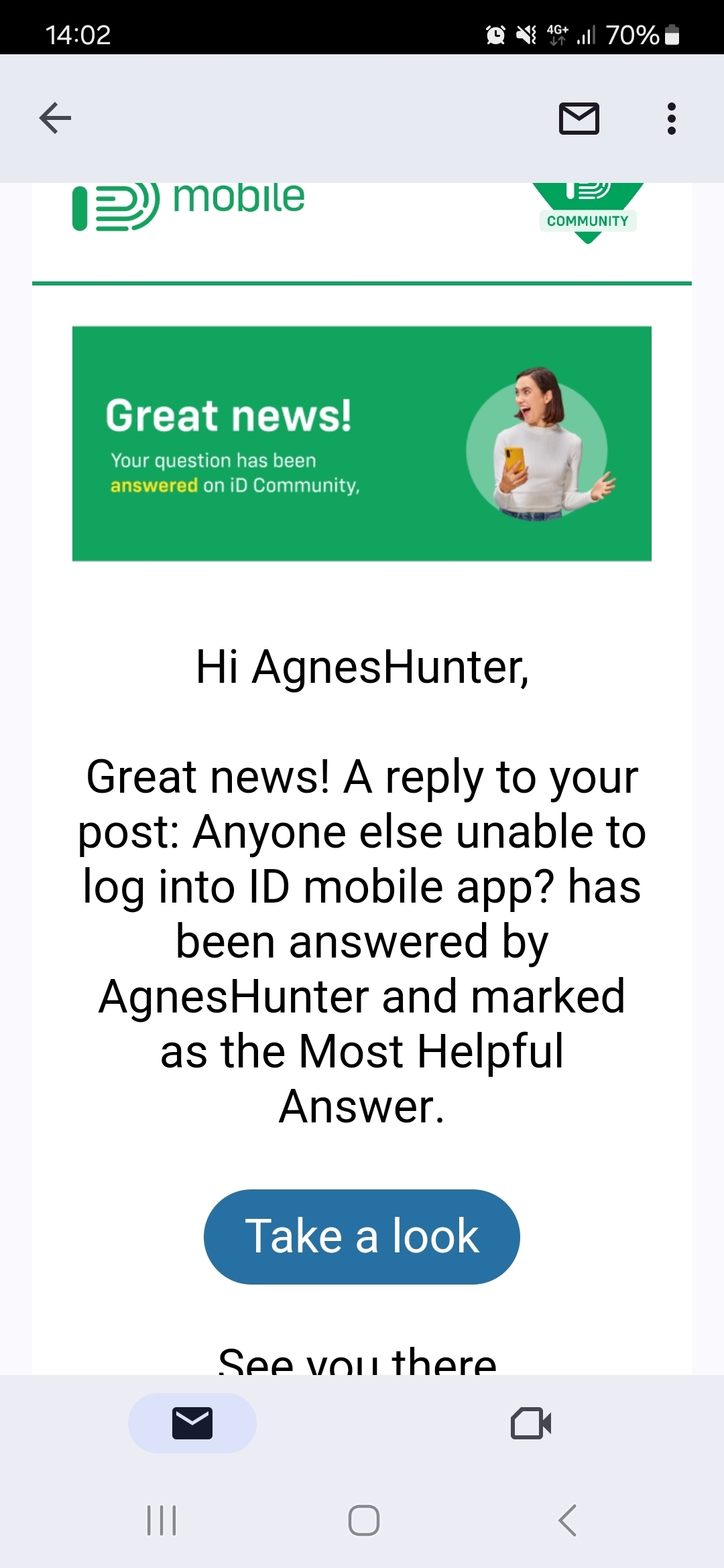Switch to the Mail tab

pyautogui.click(x=192, y=1423)
